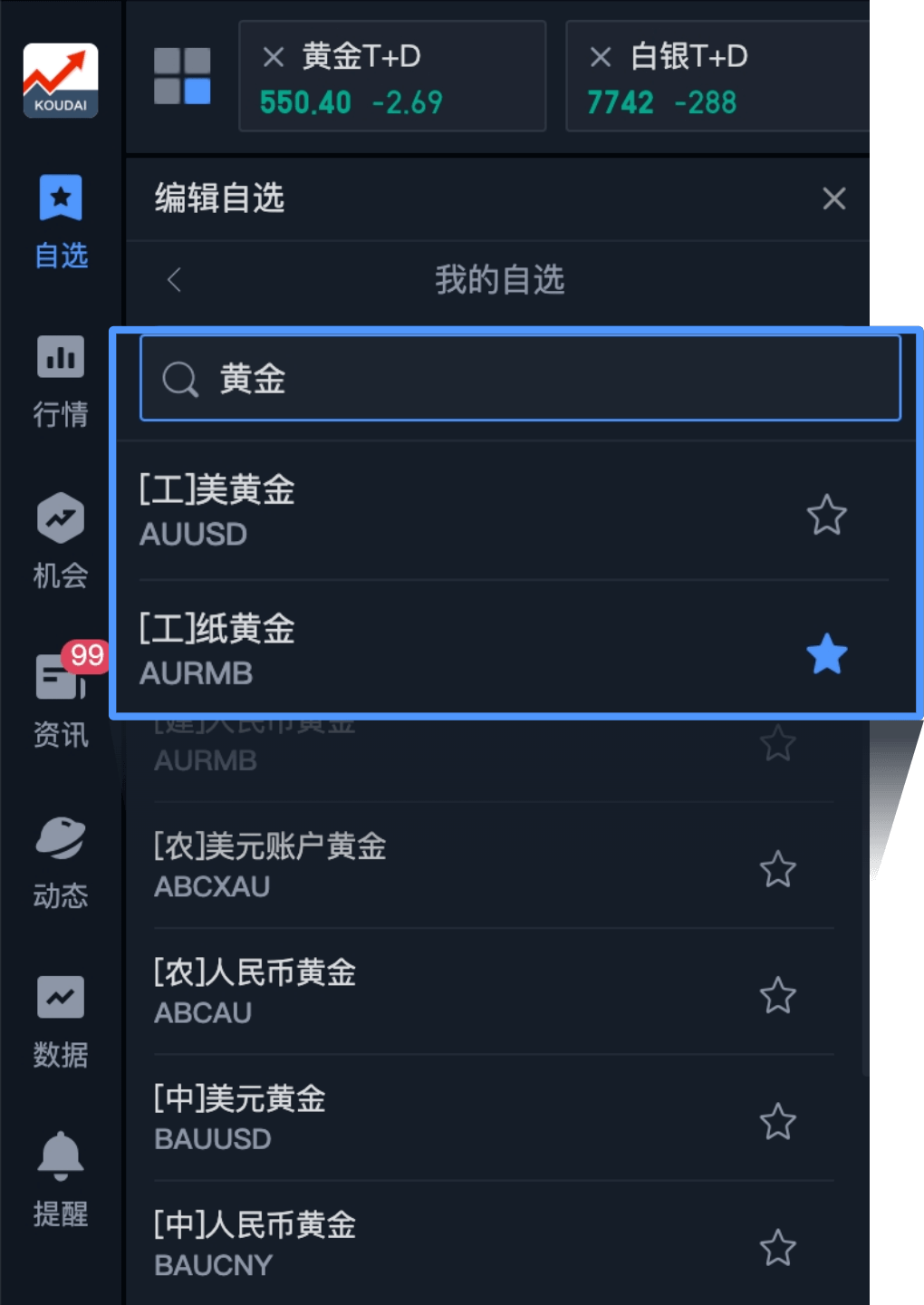The image size is (924, 1305).
Task: Go back from 我的自选
Action: pos(175,280)
